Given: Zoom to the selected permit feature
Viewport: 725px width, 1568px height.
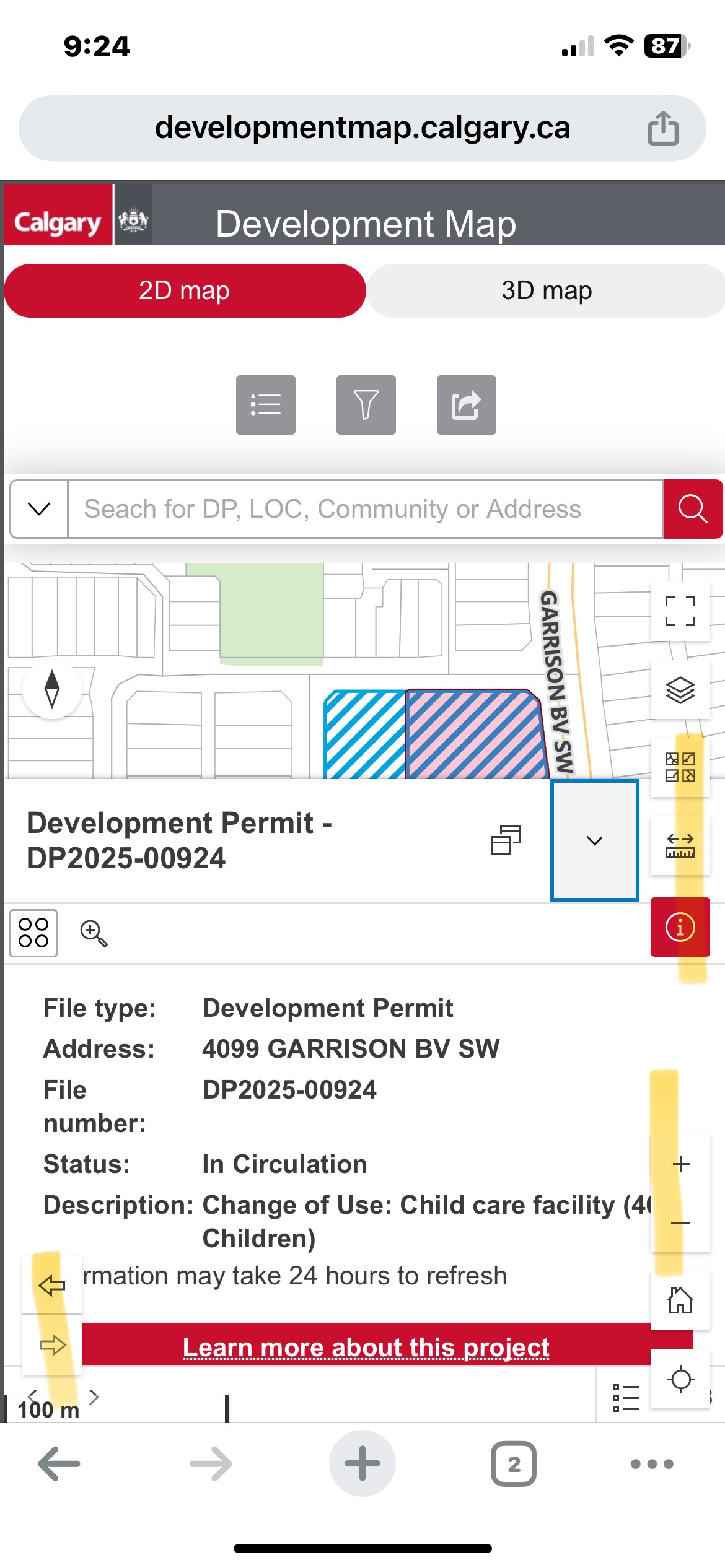Looking at the screenshot, I should click(94, 933).
